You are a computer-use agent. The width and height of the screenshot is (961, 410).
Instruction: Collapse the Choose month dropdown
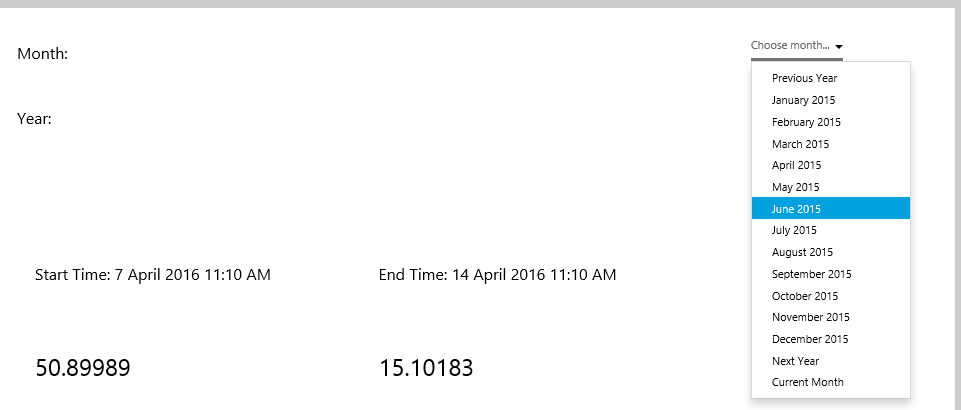pos(797,46)
